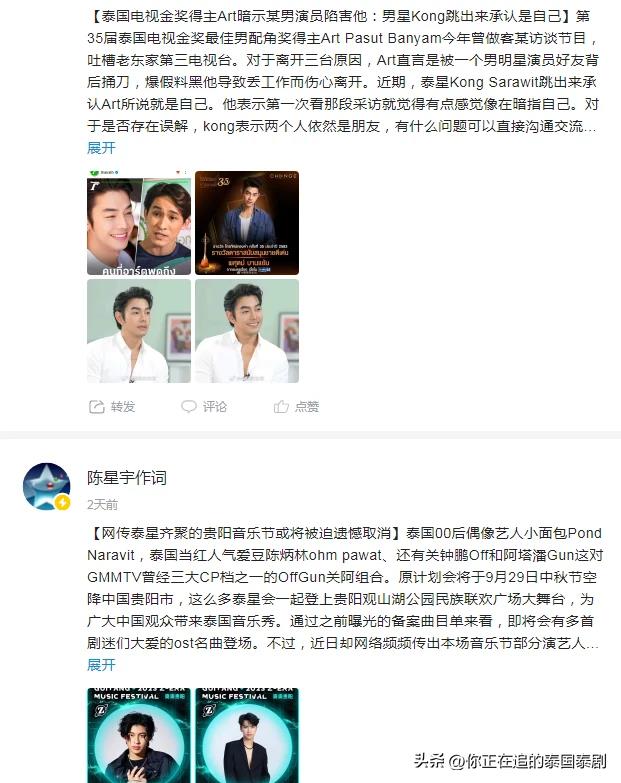
Task: Open the bottom-right photo of man in white shirt
Action: point(246,331)
